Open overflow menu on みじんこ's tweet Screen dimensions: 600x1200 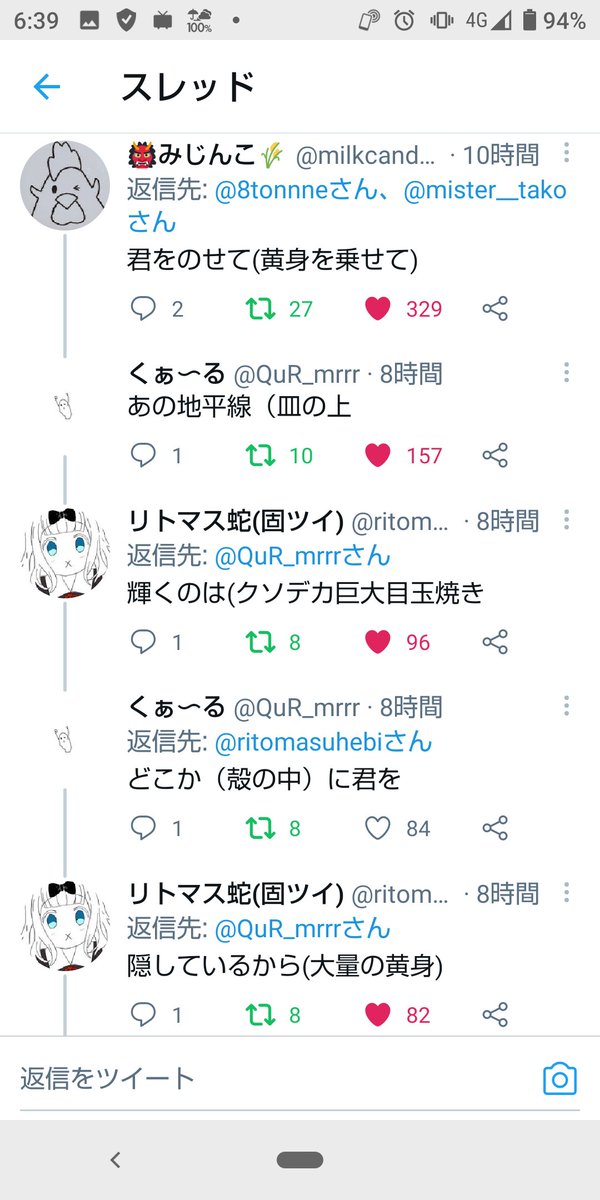click(x=566, y=153)
